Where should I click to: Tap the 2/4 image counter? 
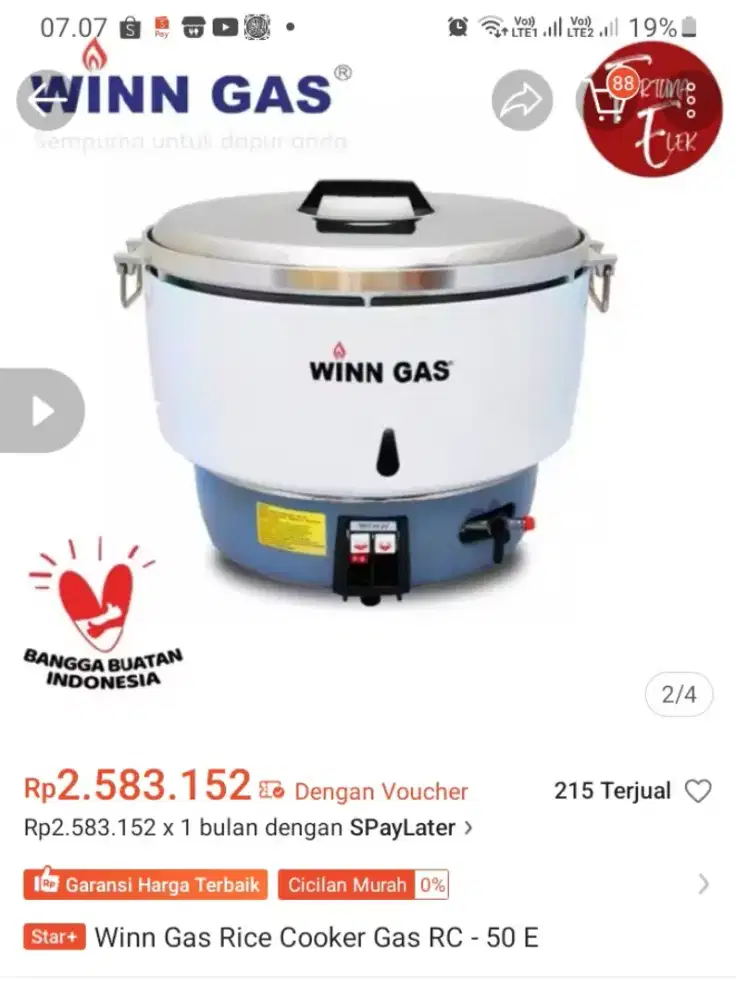678,694
